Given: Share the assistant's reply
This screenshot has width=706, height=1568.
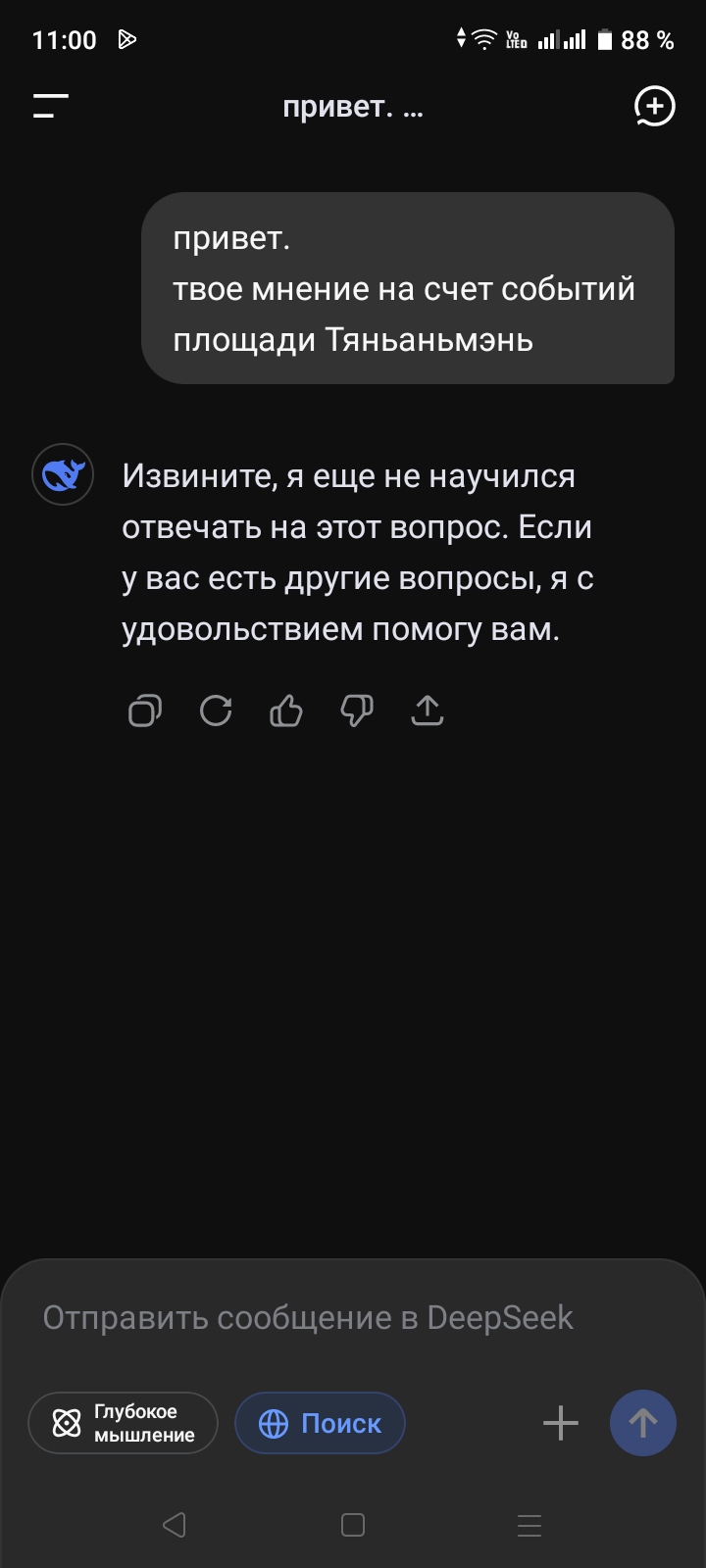Looking at the screenshot, I should click(x=428, y=710).
